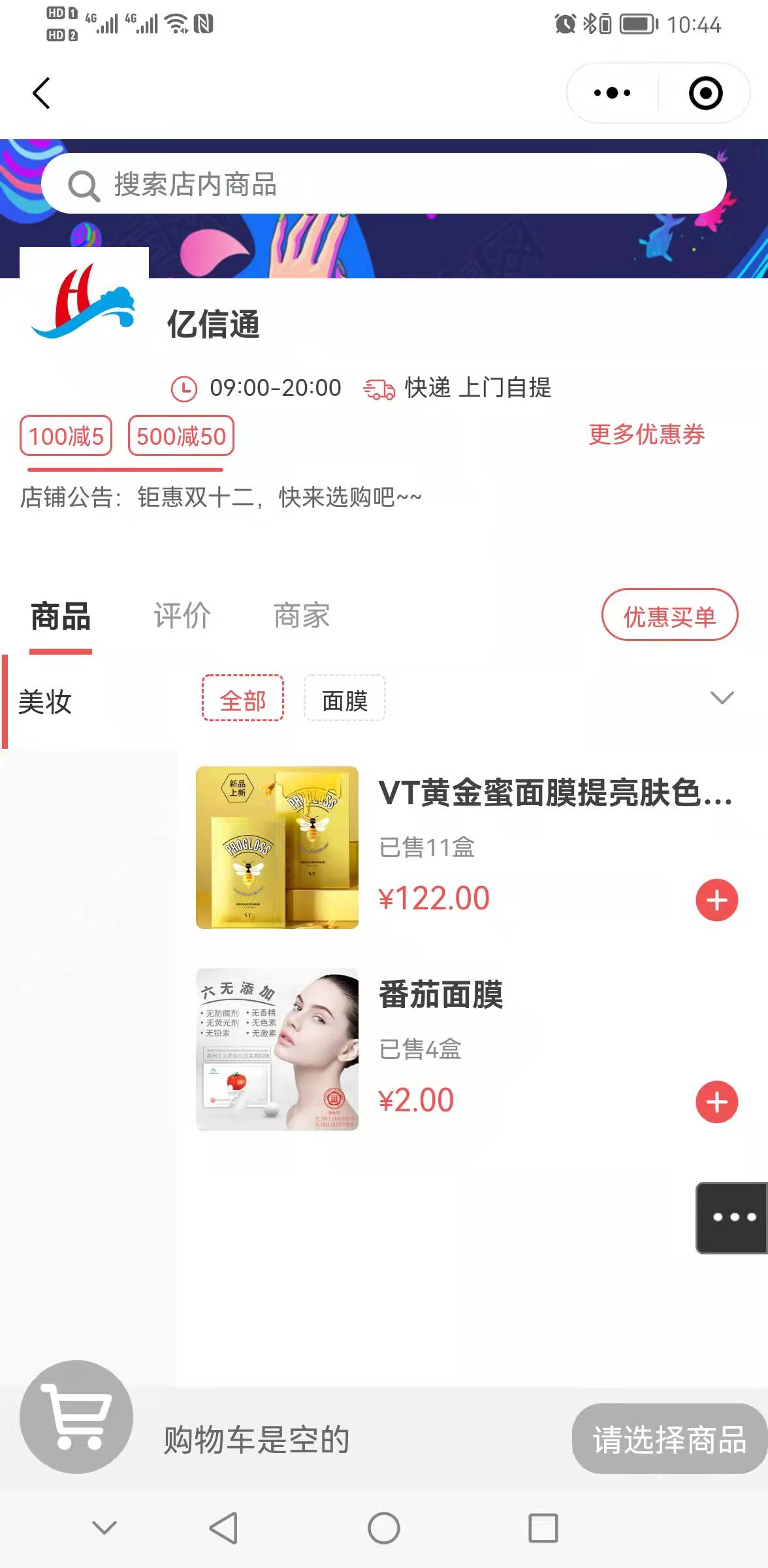Open the mini program three-dot menu

point(612,93)
